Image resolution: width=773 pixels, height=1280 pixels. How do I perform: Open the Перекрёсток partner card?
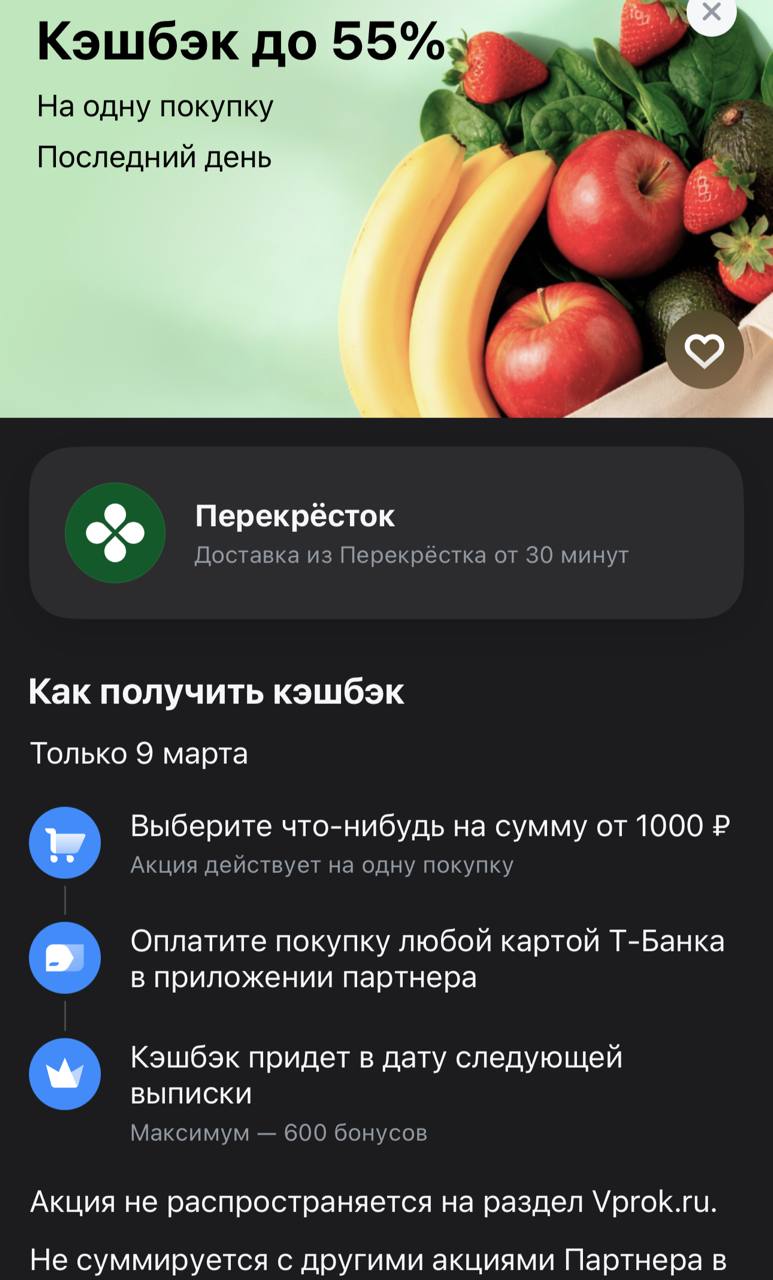coord(386,533)
